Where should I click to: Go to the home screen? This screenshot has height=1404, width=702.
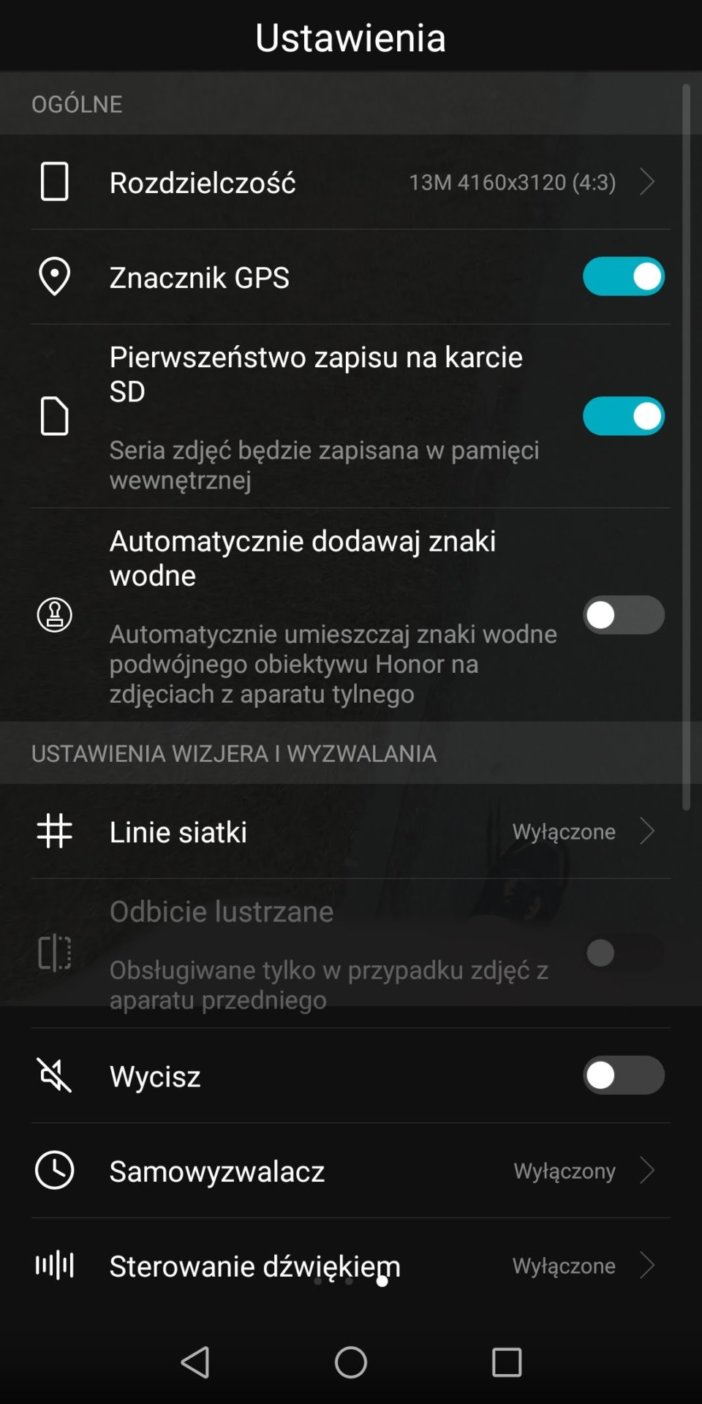(x=351, y=1362)
